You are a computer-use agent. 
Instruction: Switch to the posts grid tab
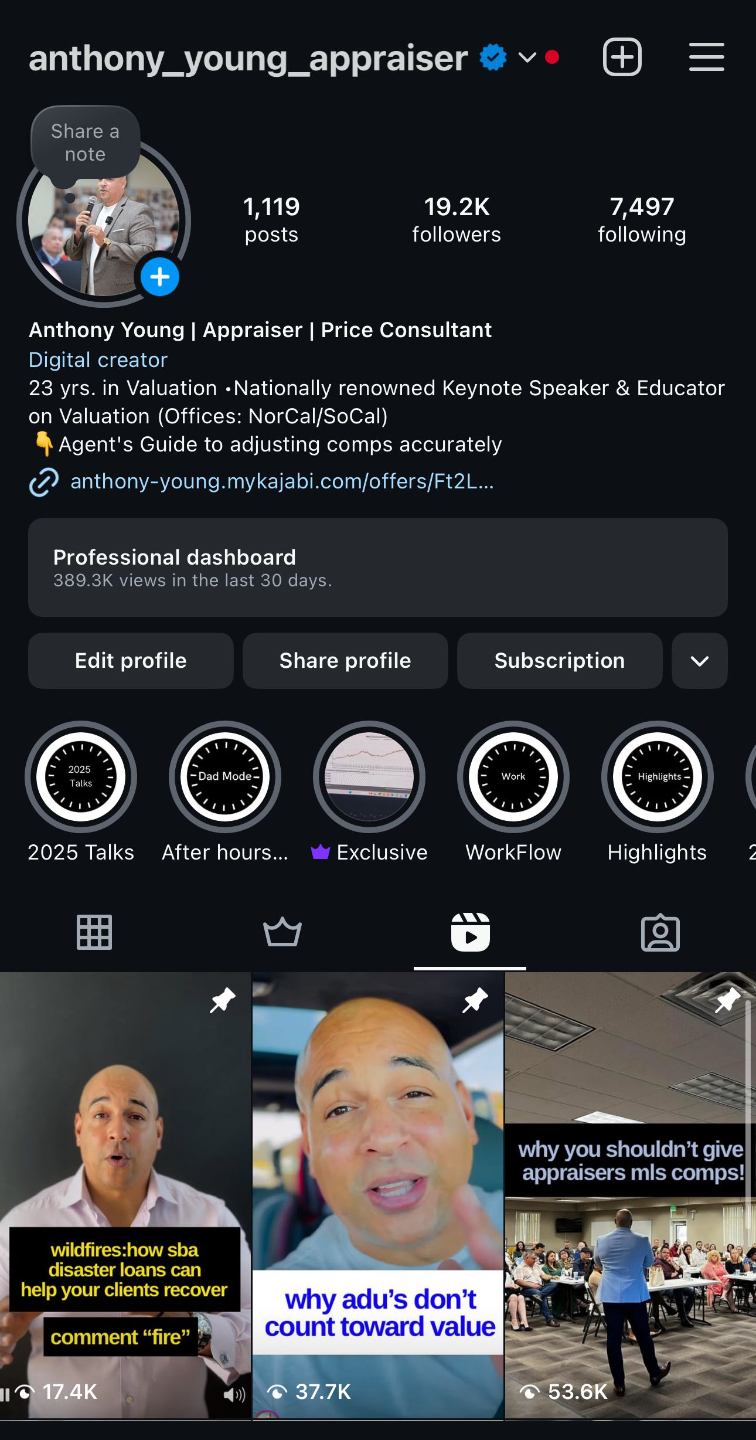point(94,933)
